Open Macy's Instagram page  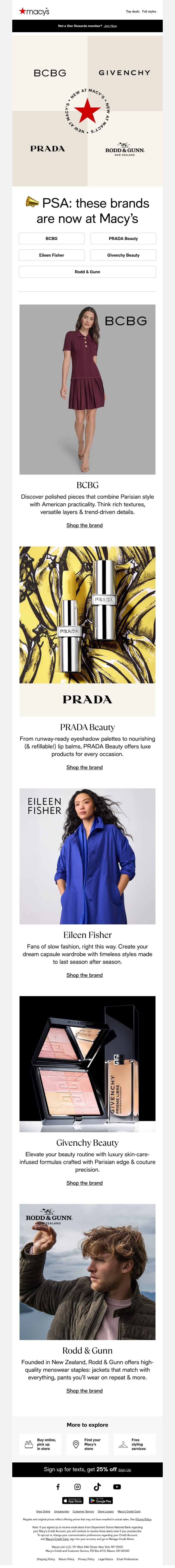77,1487
